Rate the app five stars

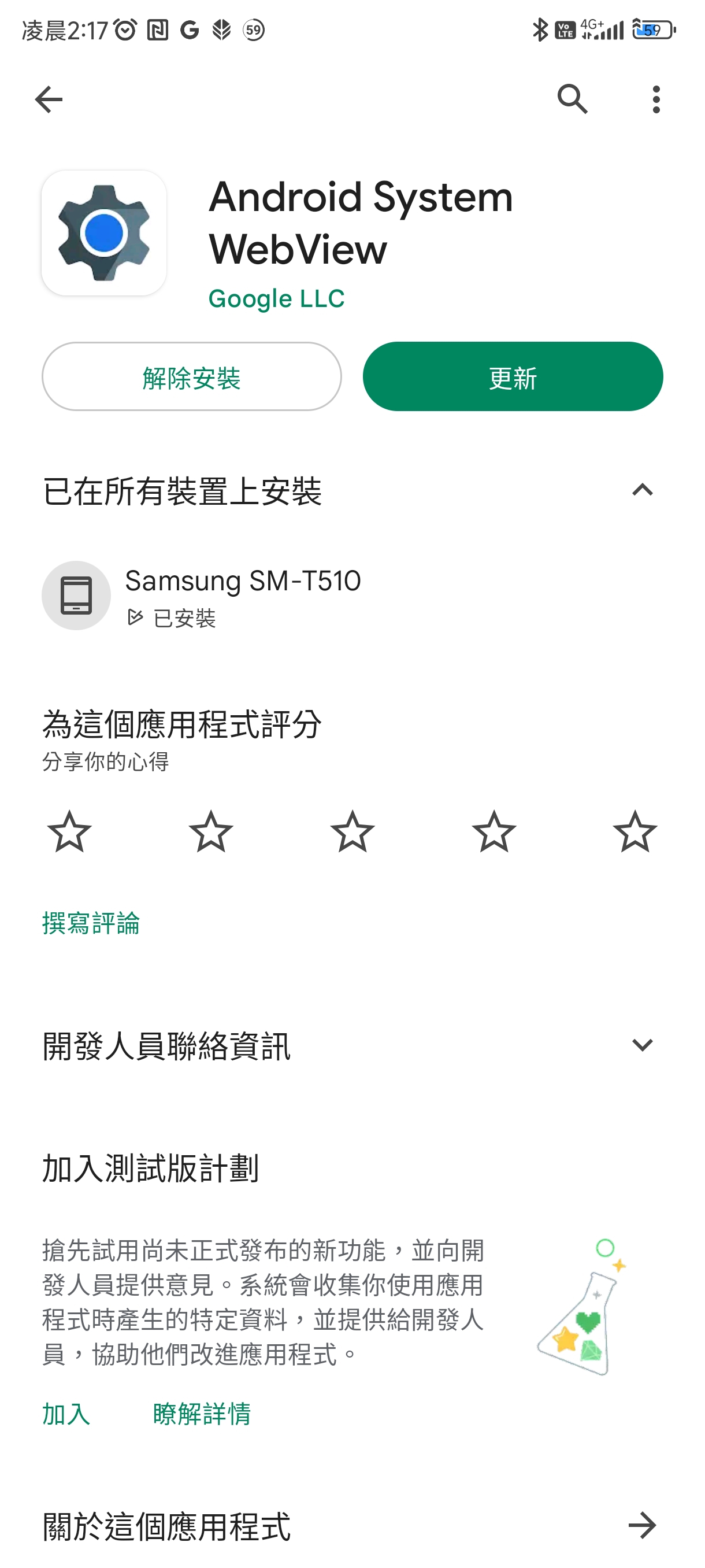635,831
